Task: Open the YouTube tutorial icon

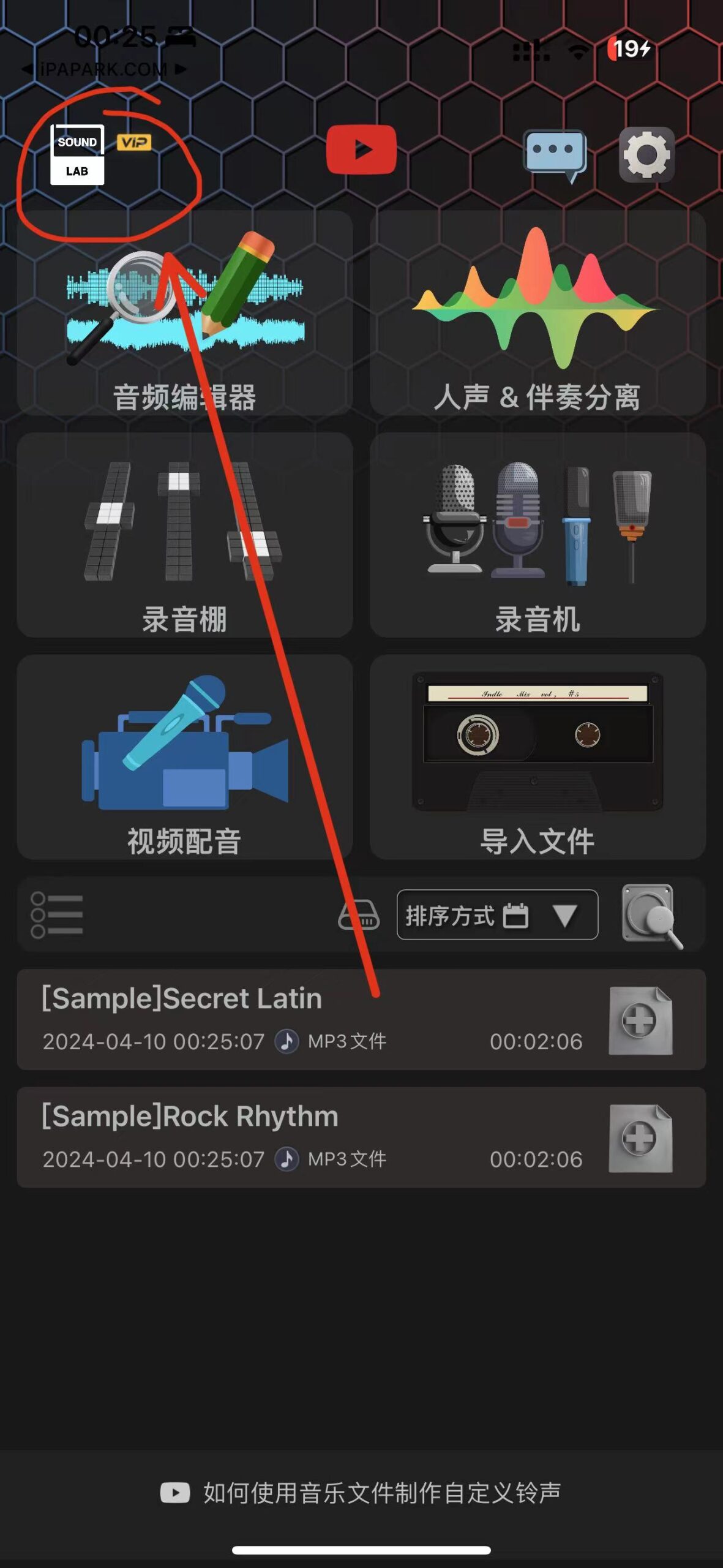Action: pyautogui.click(x=361, y=149)
